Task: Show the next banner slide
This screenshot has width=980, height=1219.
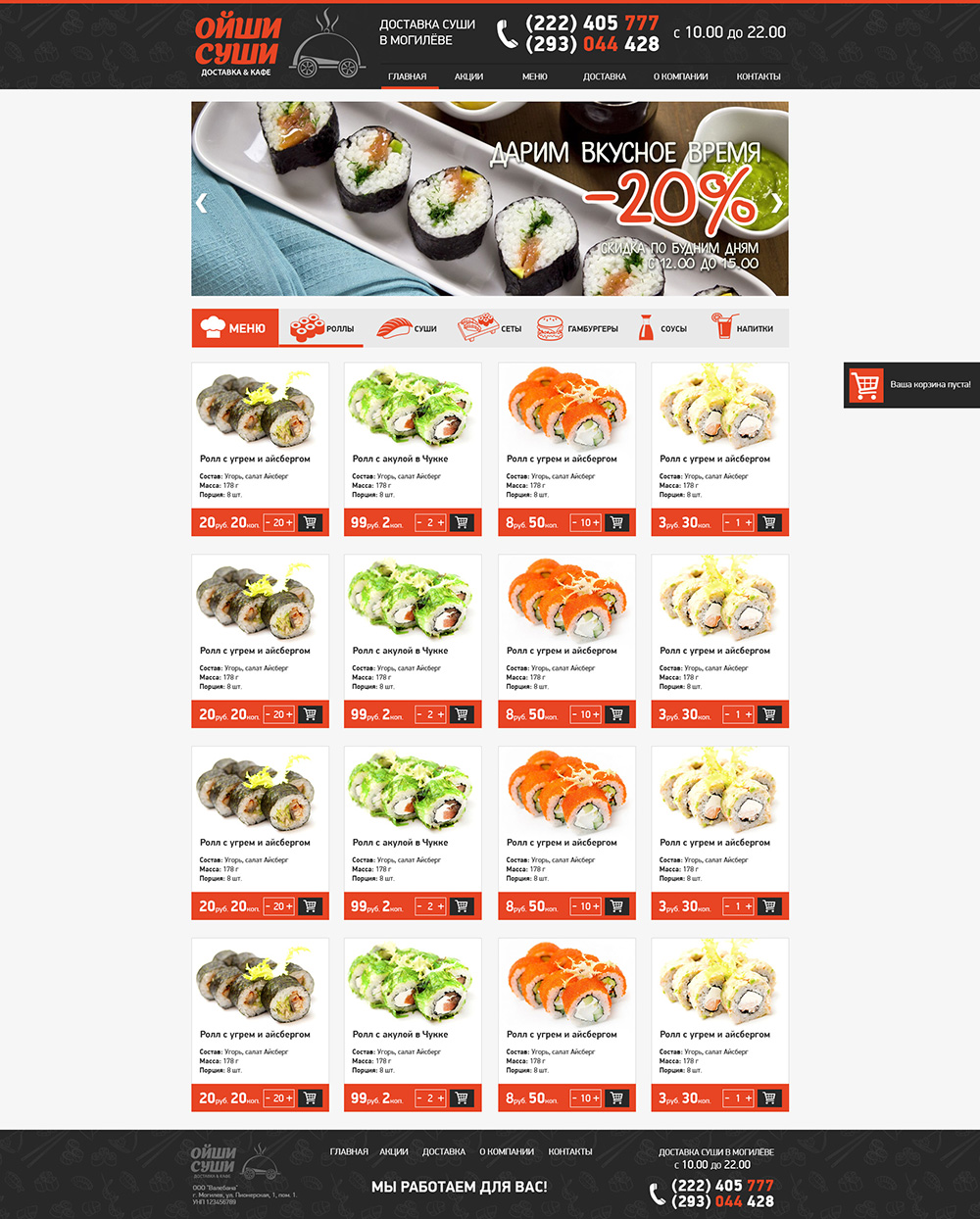Action: pos(777,203)
